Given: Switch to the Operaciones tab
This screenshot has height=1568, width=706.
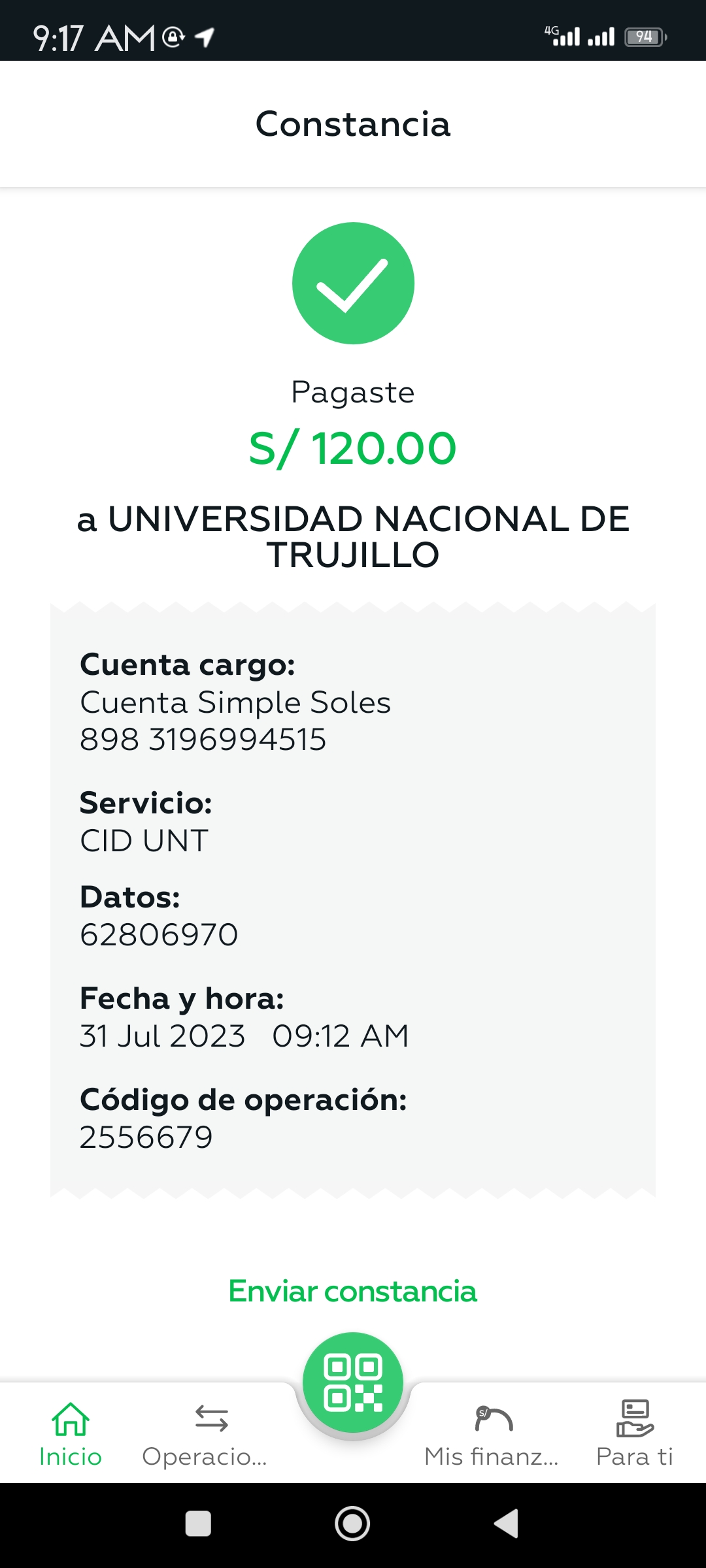Looking at the screenshot, I should click(x=205, y=1435).
